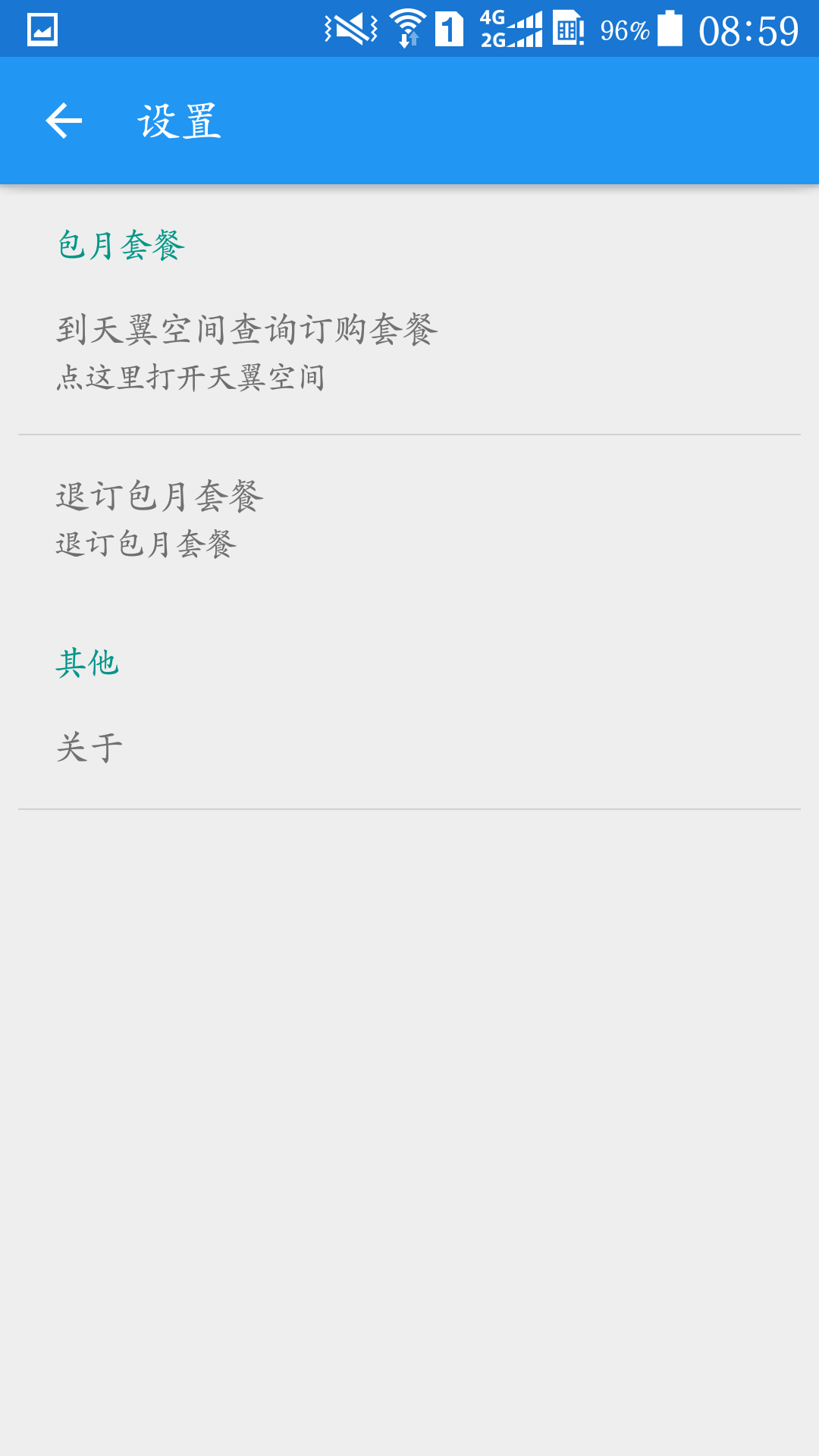Image resolution: width=819 pixels, height=1456 pixels.
Task: Go back using the arrow icon
Action: click(64, 121)
